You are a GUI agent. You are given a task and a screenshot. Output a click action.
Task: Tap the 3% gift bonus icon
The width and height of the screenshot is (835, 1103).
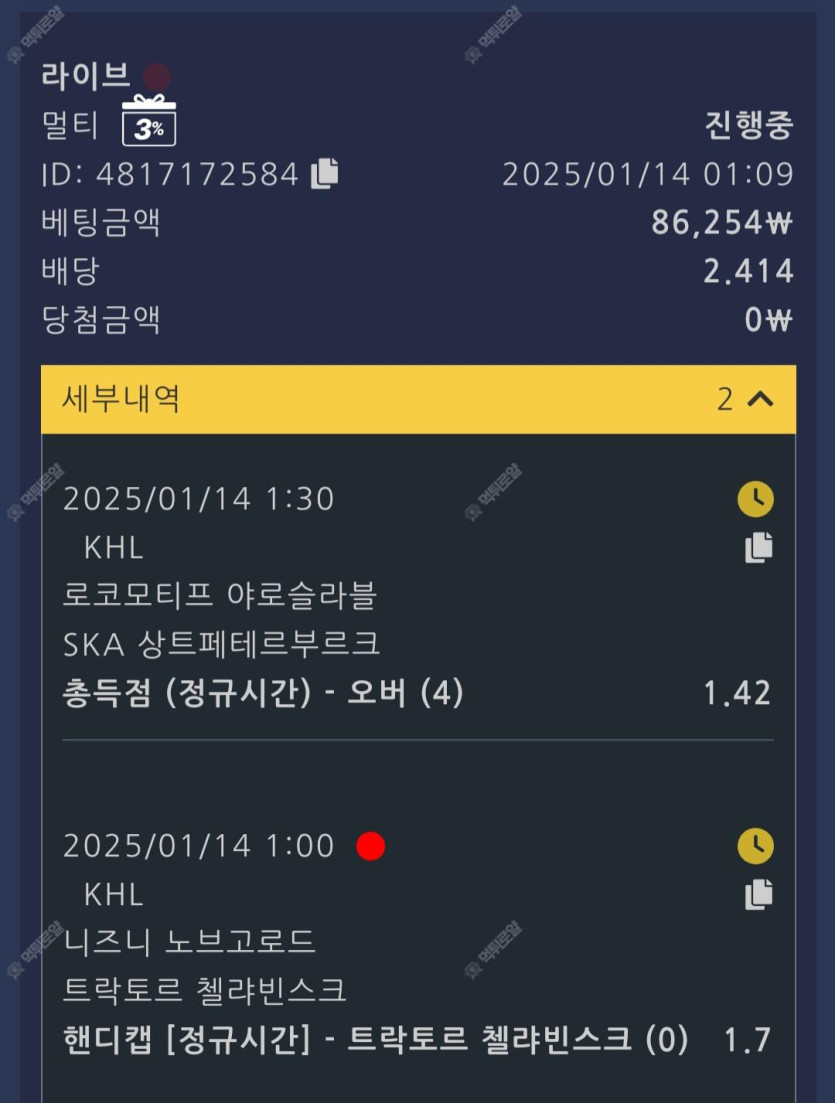tap(149, 123)
